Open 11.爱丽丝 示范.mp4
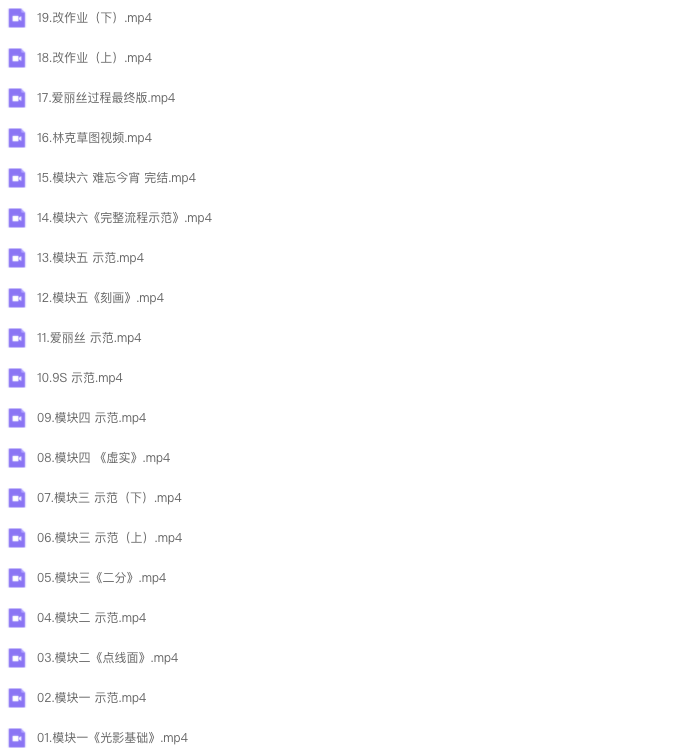The image size is (685, 755). point(89,338)
